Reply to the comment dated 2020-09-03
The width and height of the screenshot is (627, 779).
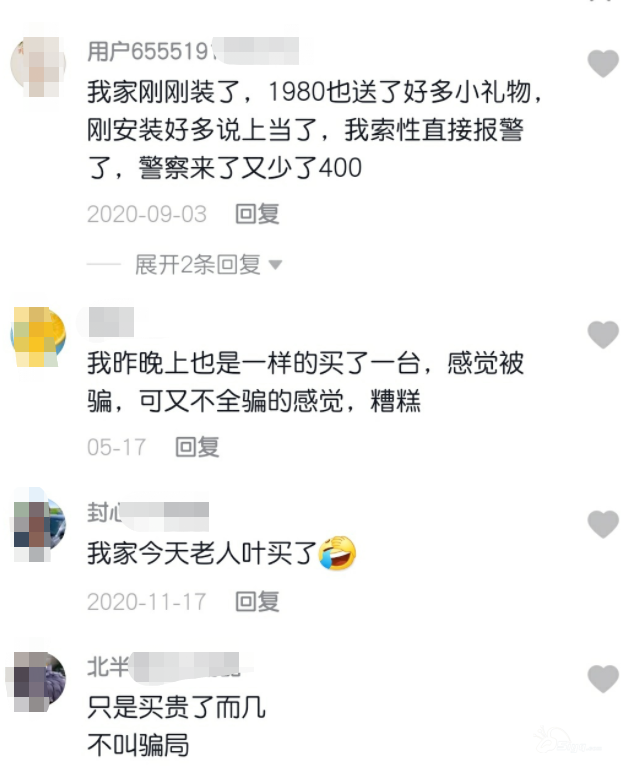(x=257, y=214)
